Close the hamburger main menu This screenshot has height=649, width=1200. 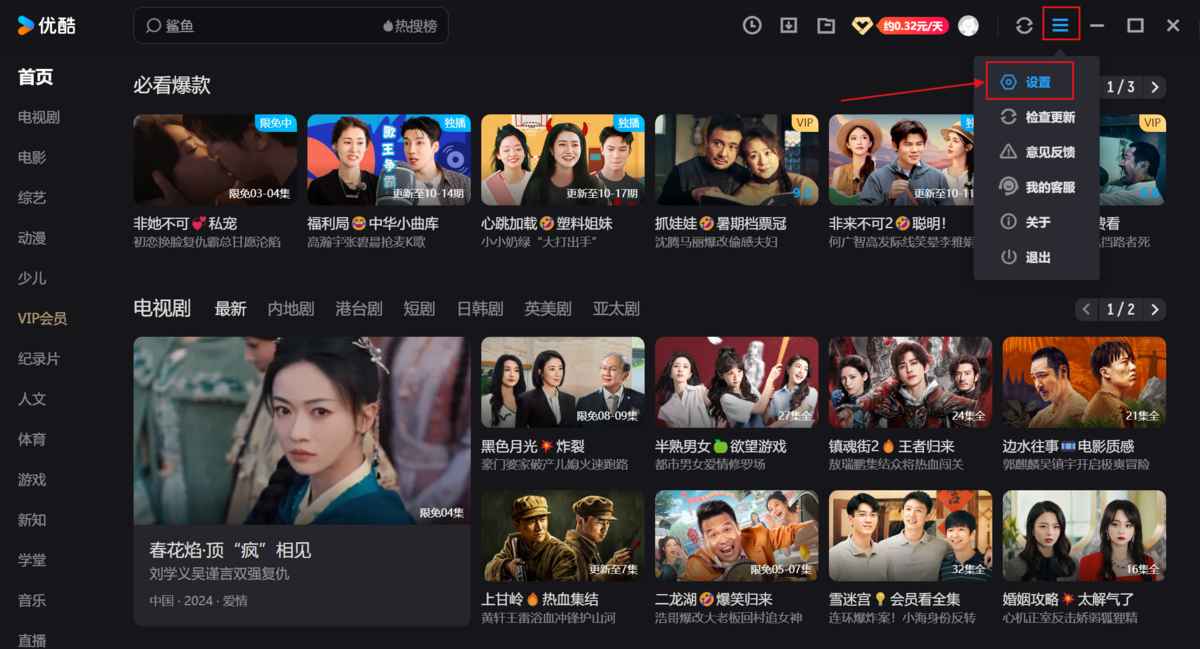click(1060, 26)
